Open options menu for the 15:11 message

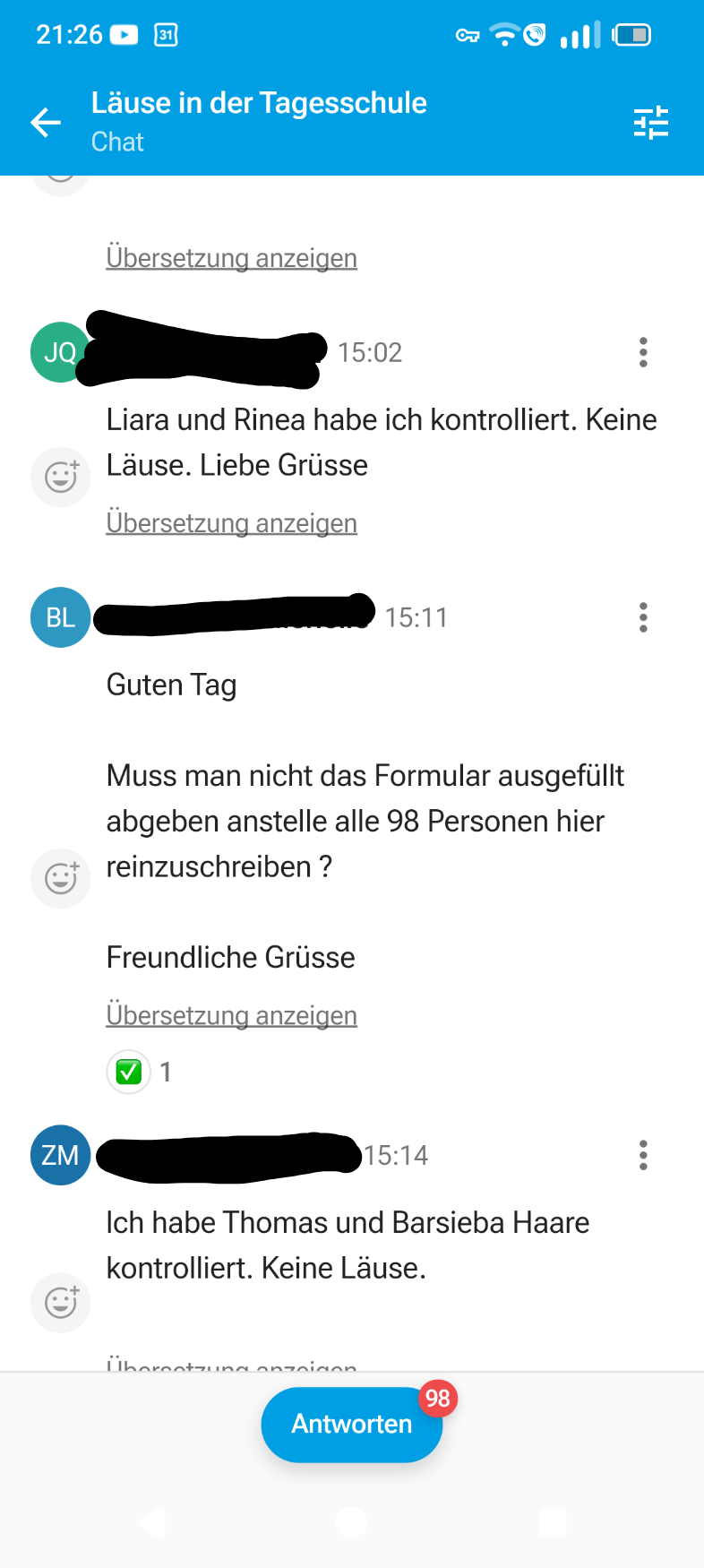click(x=643, y=617)
